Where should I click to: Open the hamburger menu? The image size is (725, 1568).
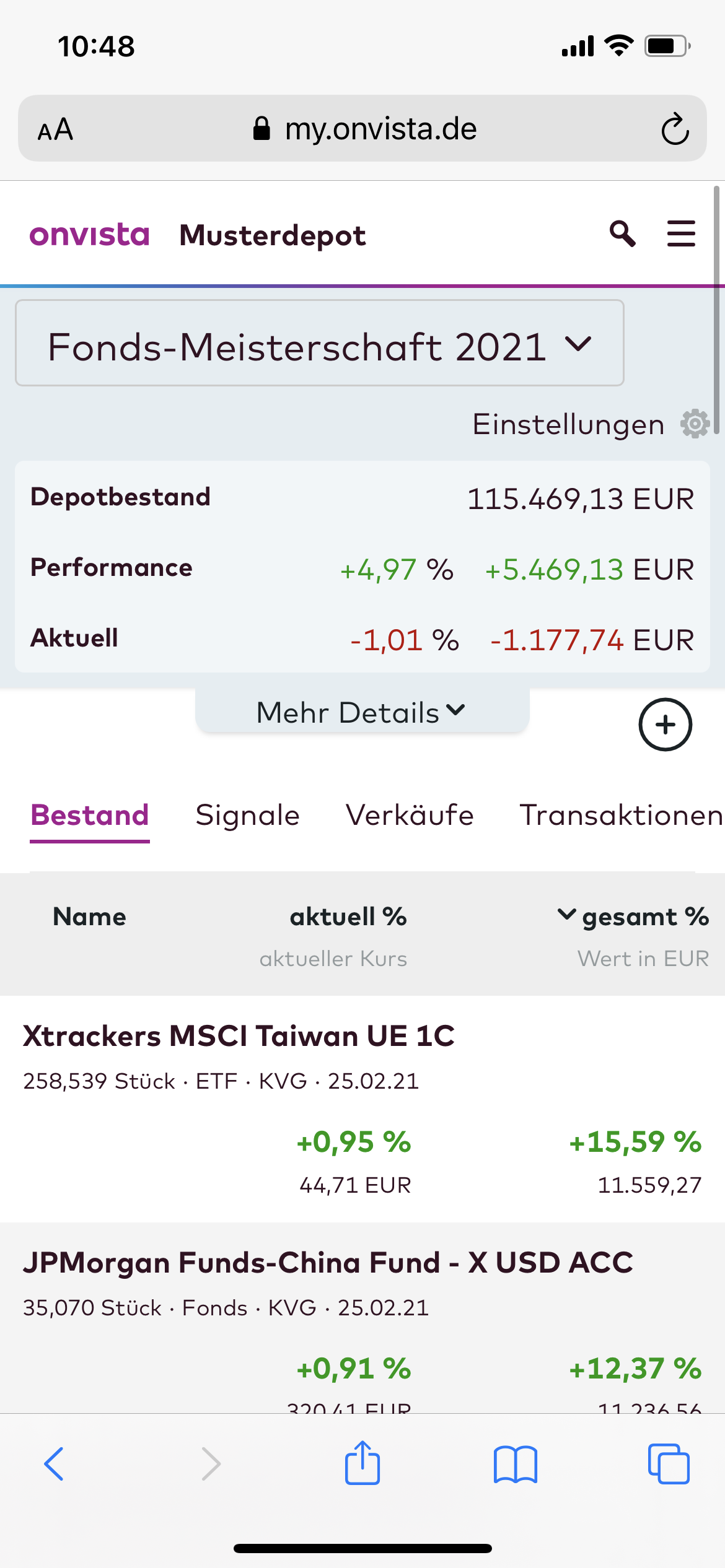[680, 234]
